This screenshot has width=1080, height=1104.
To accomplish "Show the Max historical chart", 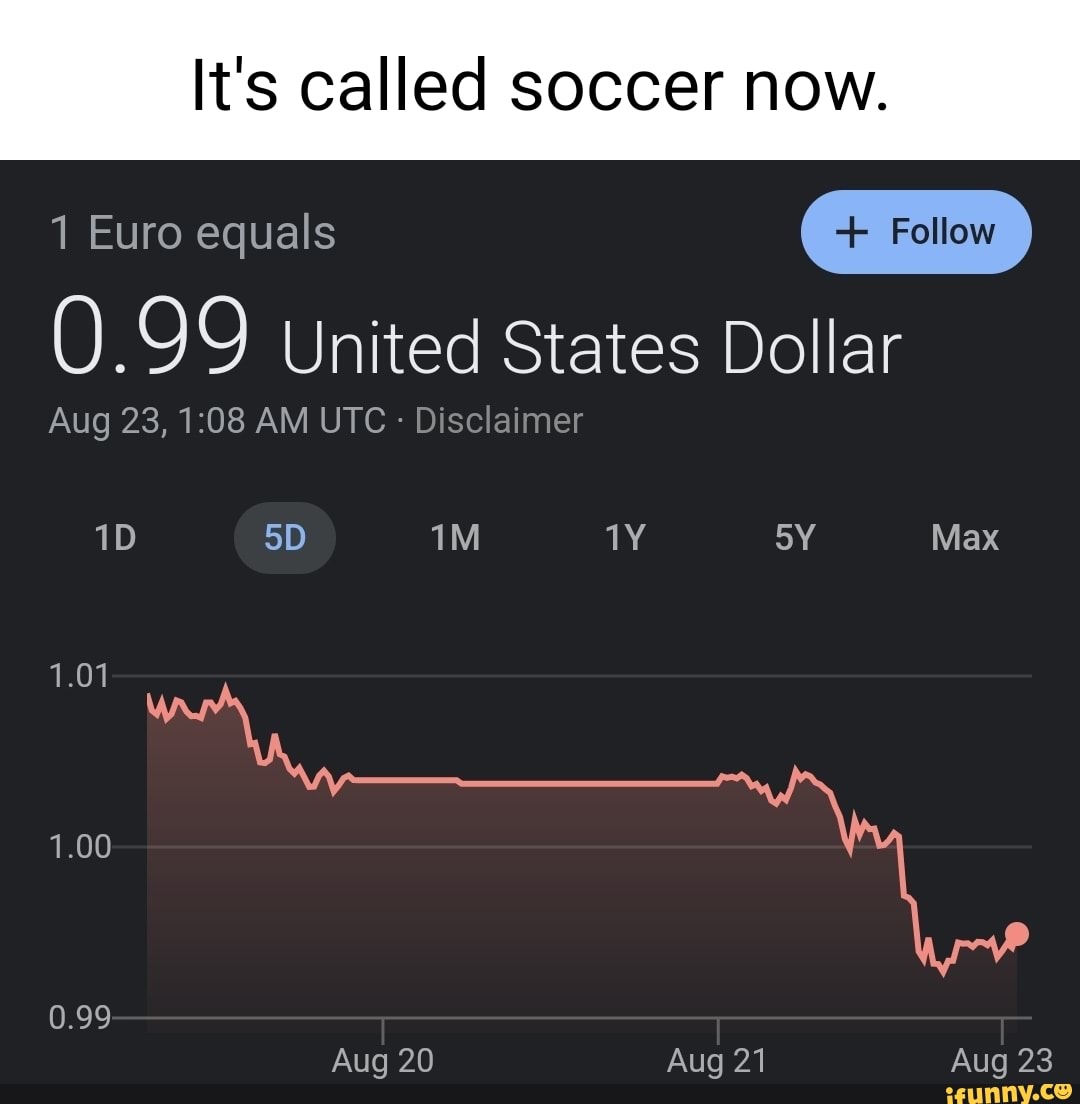I will pyautogui.click(x=964, y=537).
